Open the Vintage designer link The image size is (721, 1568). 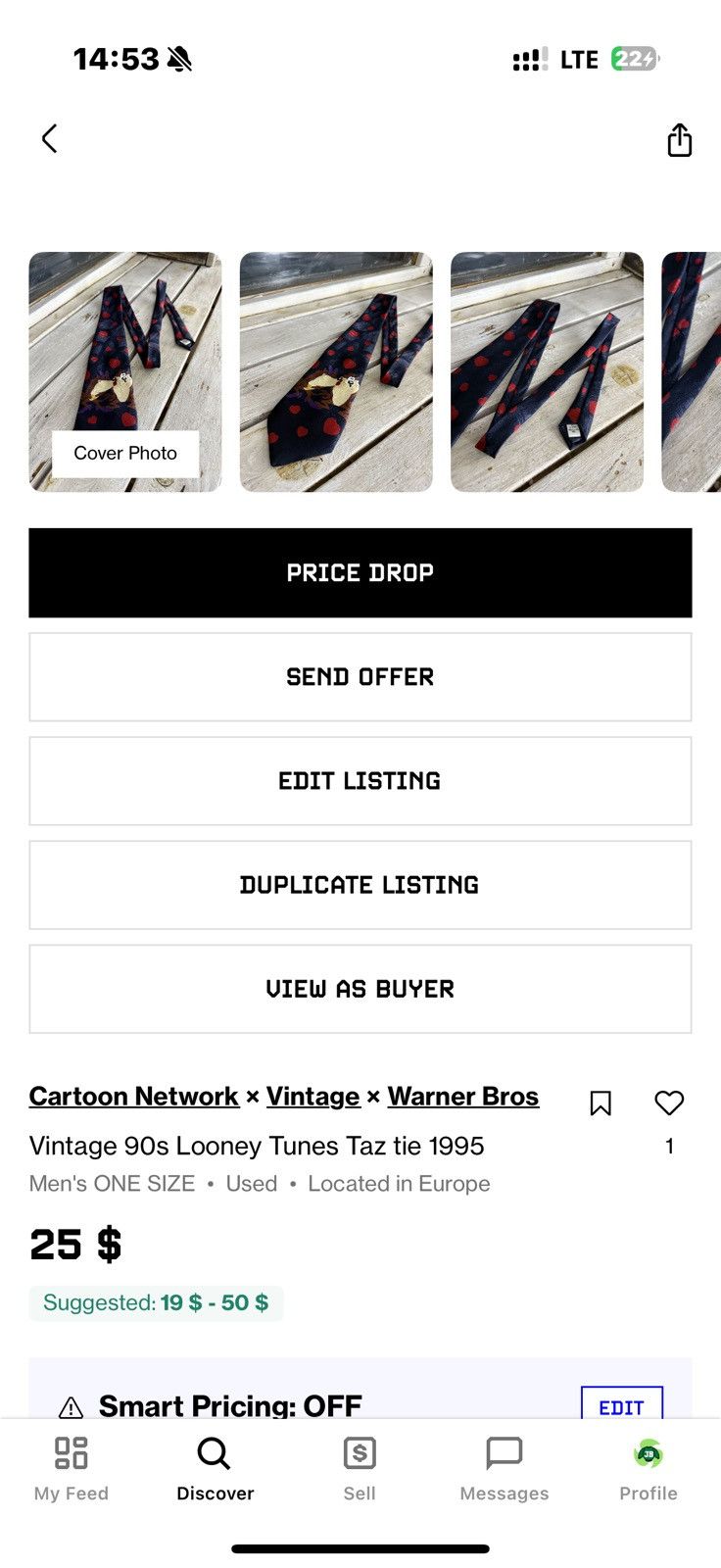pos(313,1097)
